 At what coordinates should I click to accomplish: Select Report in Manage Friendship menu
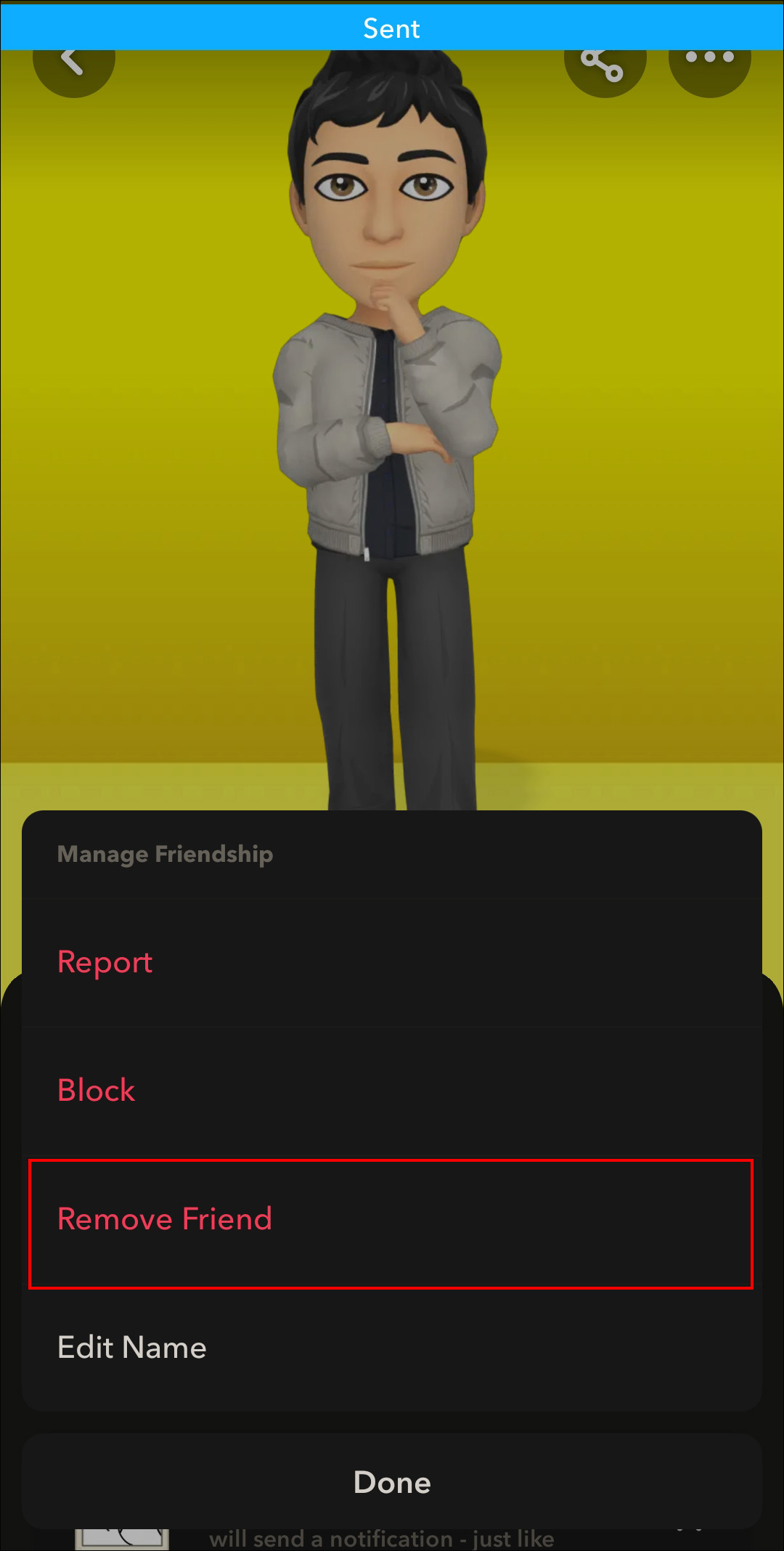[x=105, y=963]
